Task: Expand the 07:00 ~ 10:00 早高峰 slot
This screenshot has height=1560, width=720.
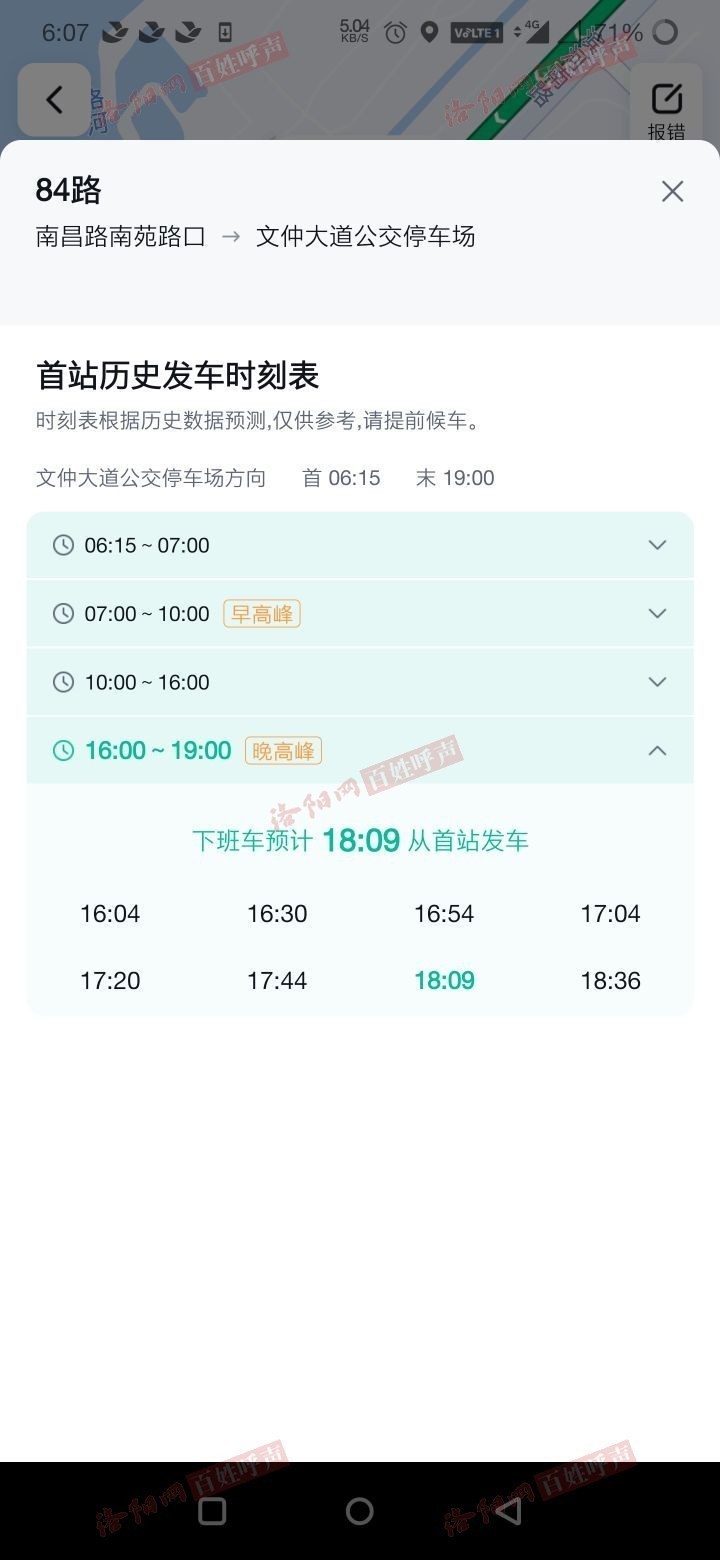Action: click(x=360, y=613)
